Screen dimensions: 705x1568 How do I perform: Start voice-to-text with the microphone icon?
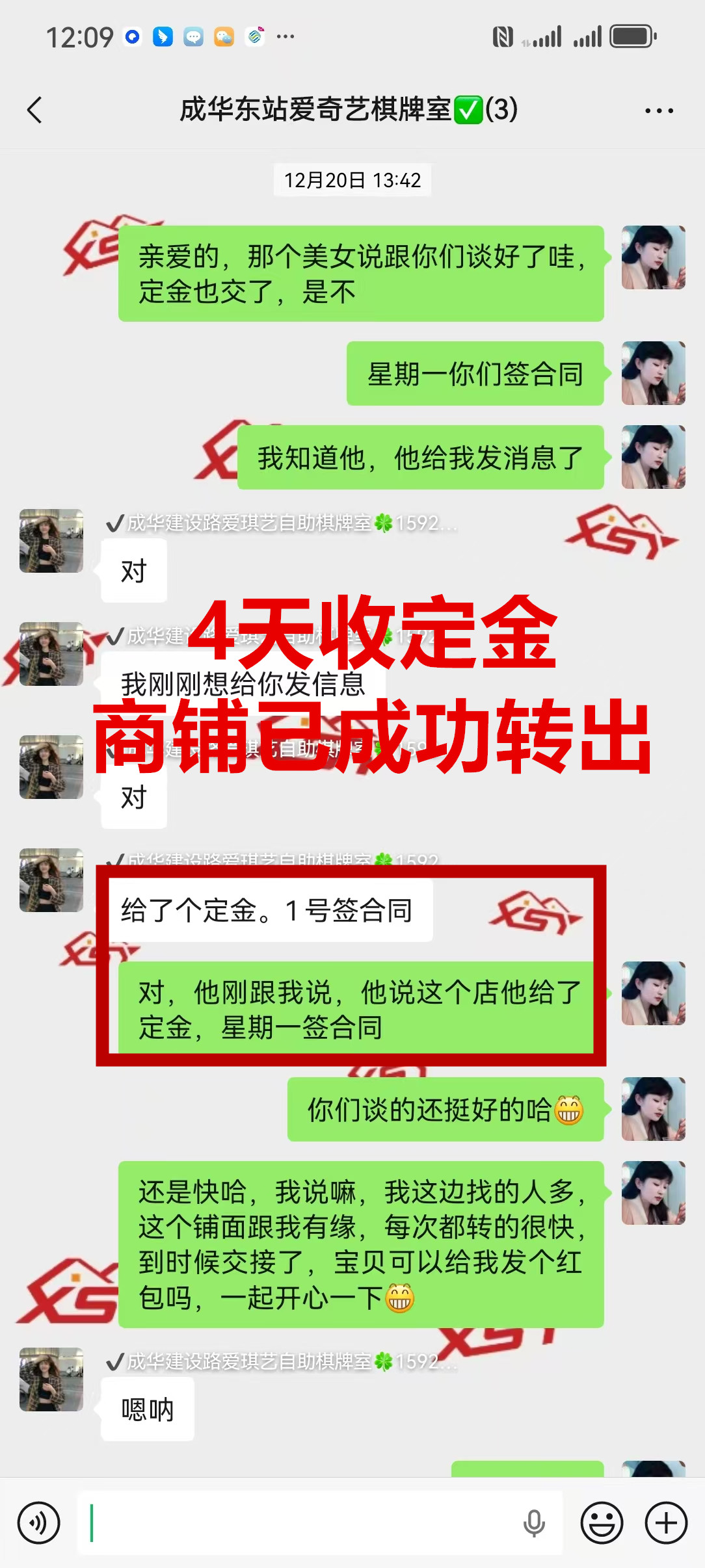click(x=534, y=1522)
